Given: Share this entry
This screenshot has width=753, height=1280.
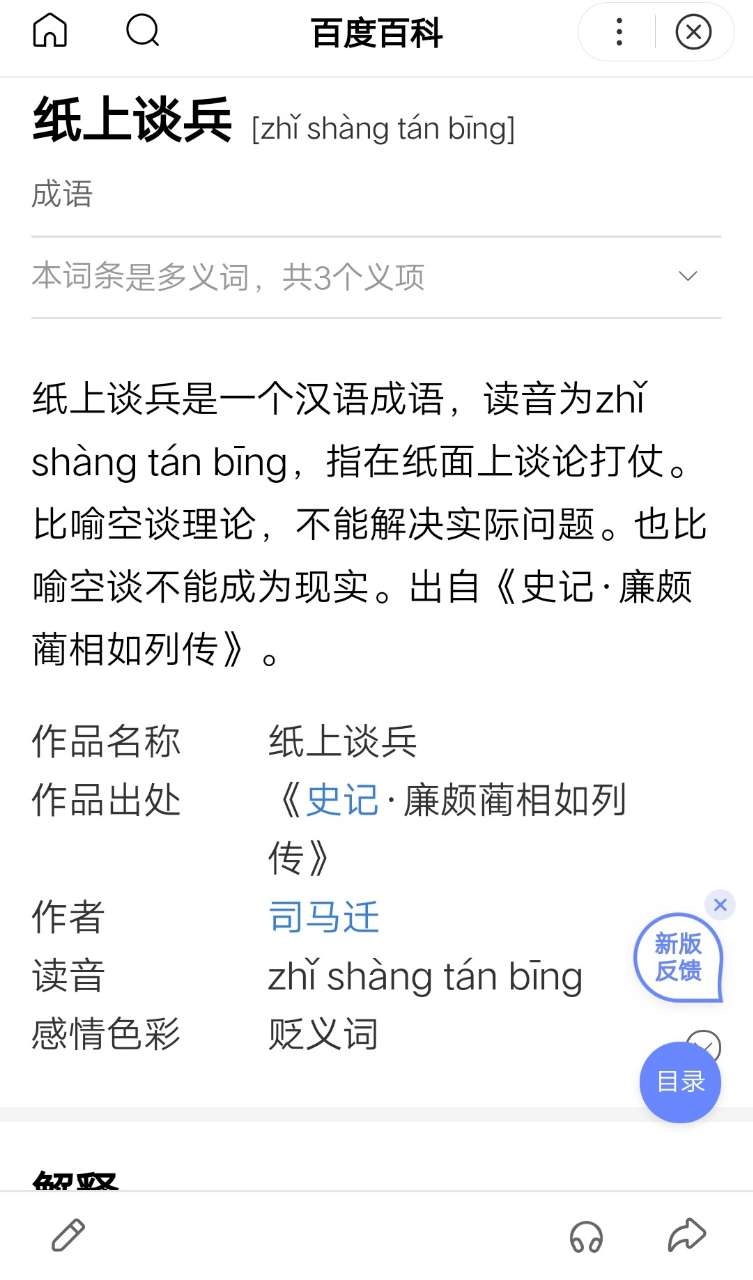Looking at the screenshot, I should (x=687, y=1236).
